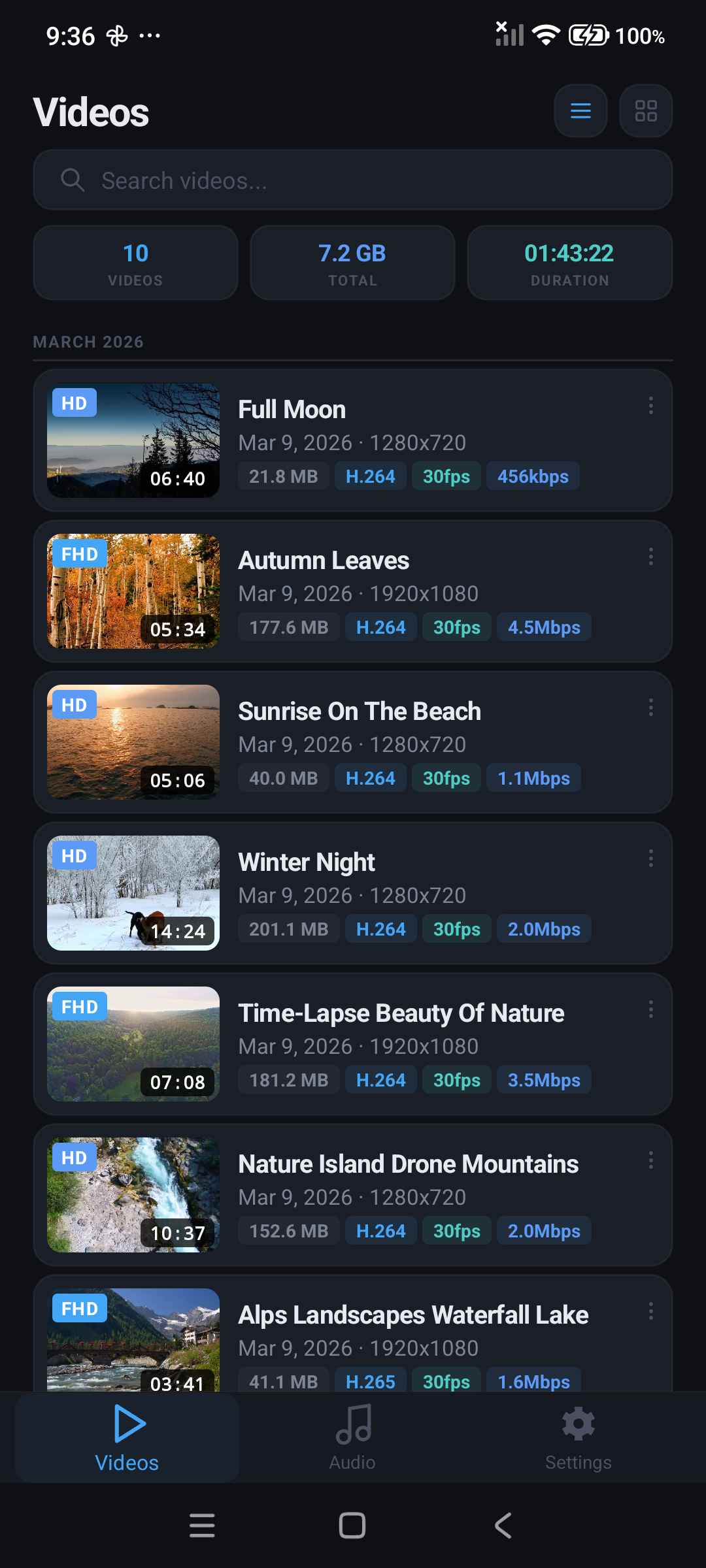Switch to grid view layout
Screen dimensions: 706x1568
tap(646, 111)
